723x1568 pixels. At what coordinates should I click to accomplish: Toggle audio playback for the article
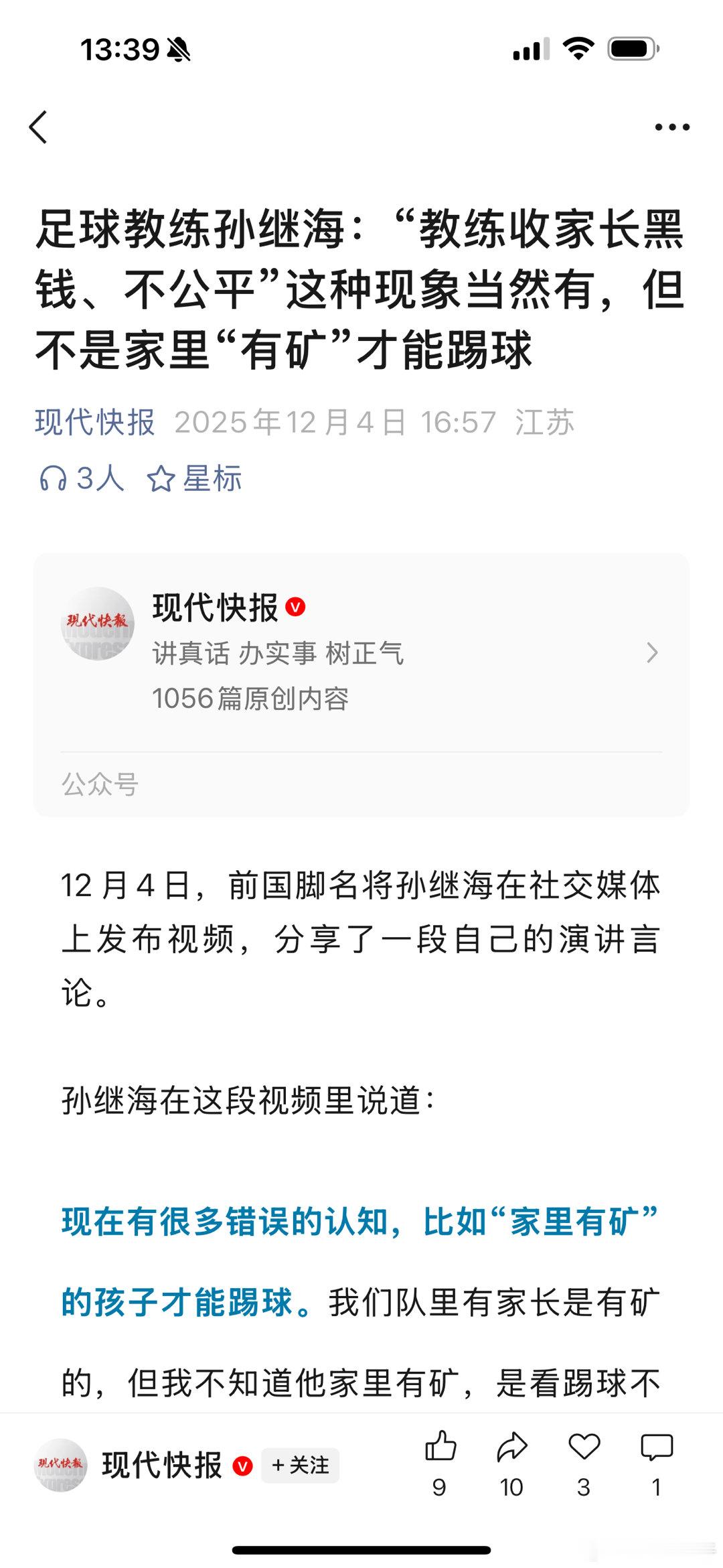click(80, 480)
